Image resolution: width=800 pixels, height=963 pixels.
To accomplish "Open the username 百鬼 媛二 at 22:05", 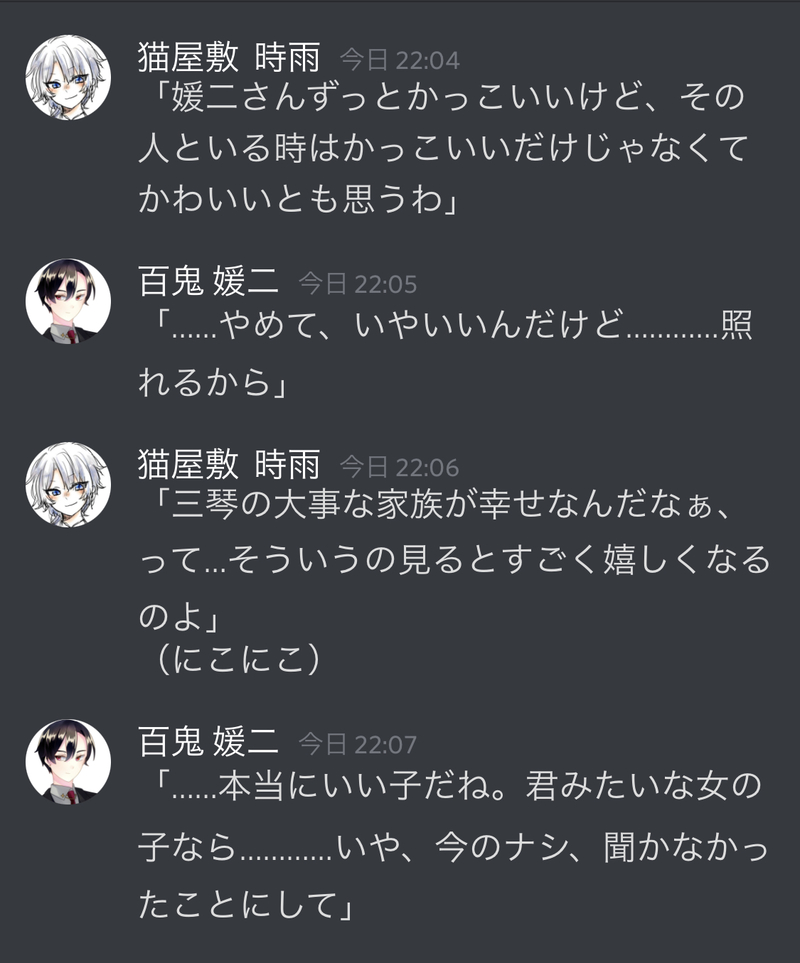I will tap(208, 283).
